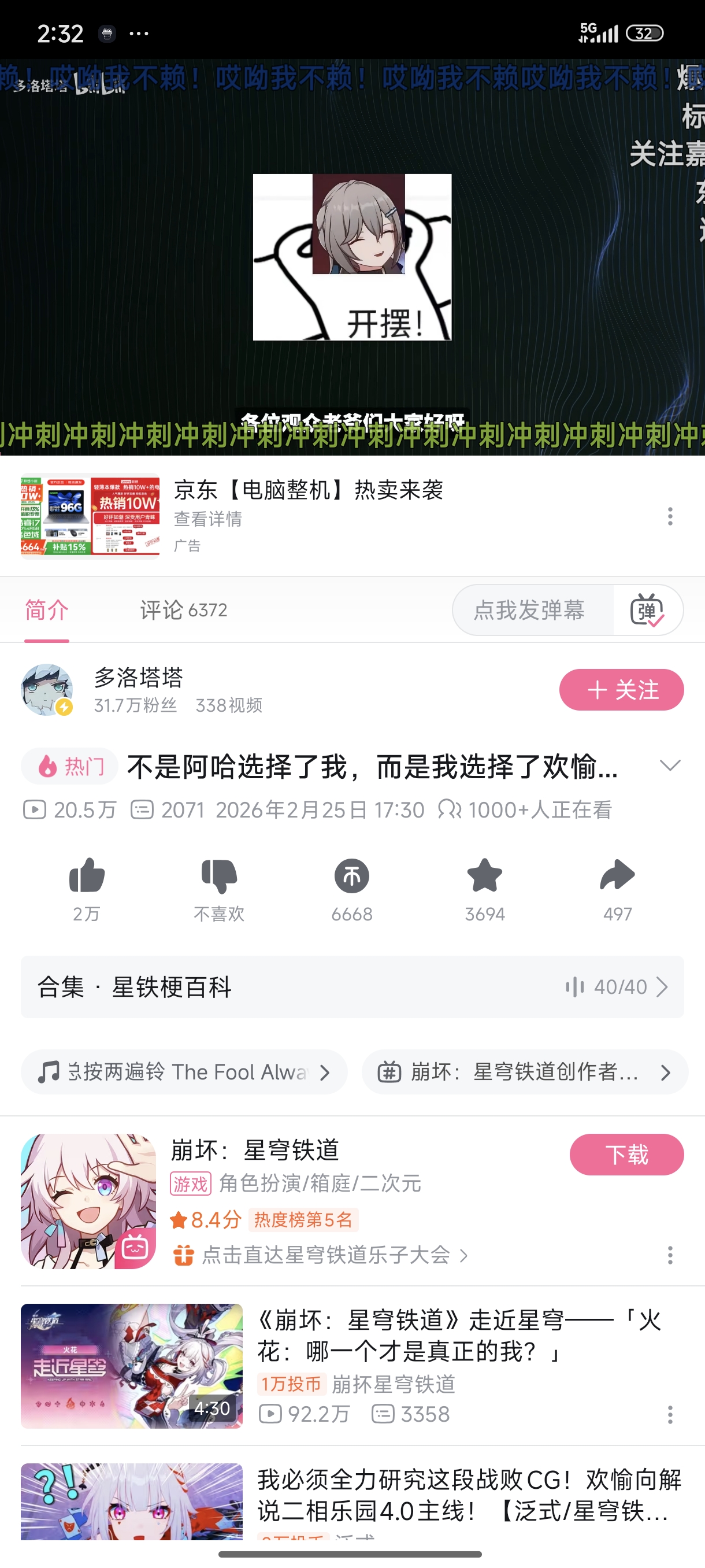The height and width of the screenshot is (1568, 705).
Task: Download 崩坏：星穹铁道 game
Action: coord(626,1155)
